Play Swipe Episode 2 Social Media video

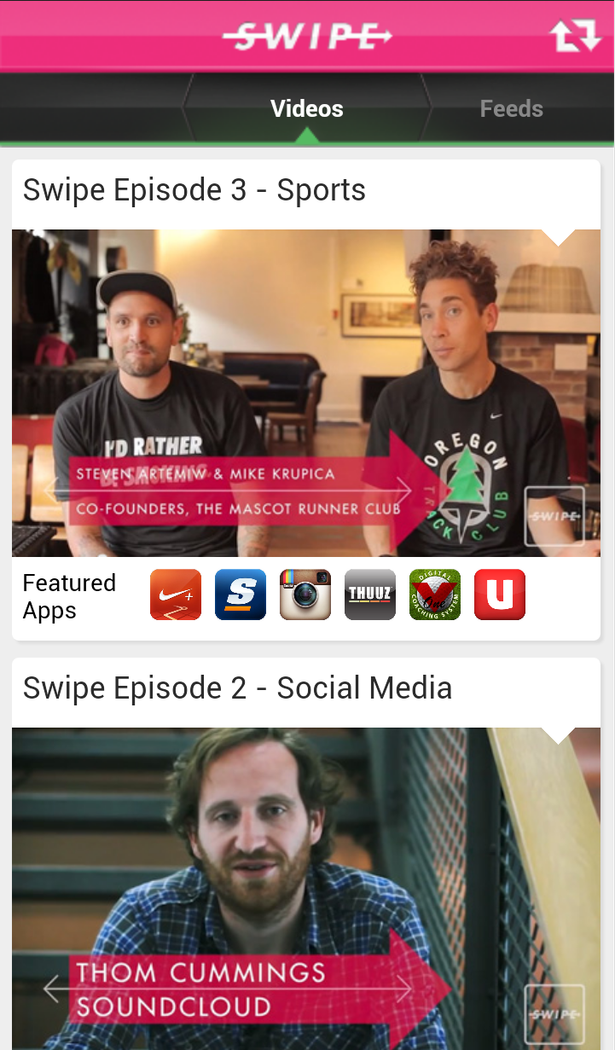pyautogui.click(x=306, y=888)
